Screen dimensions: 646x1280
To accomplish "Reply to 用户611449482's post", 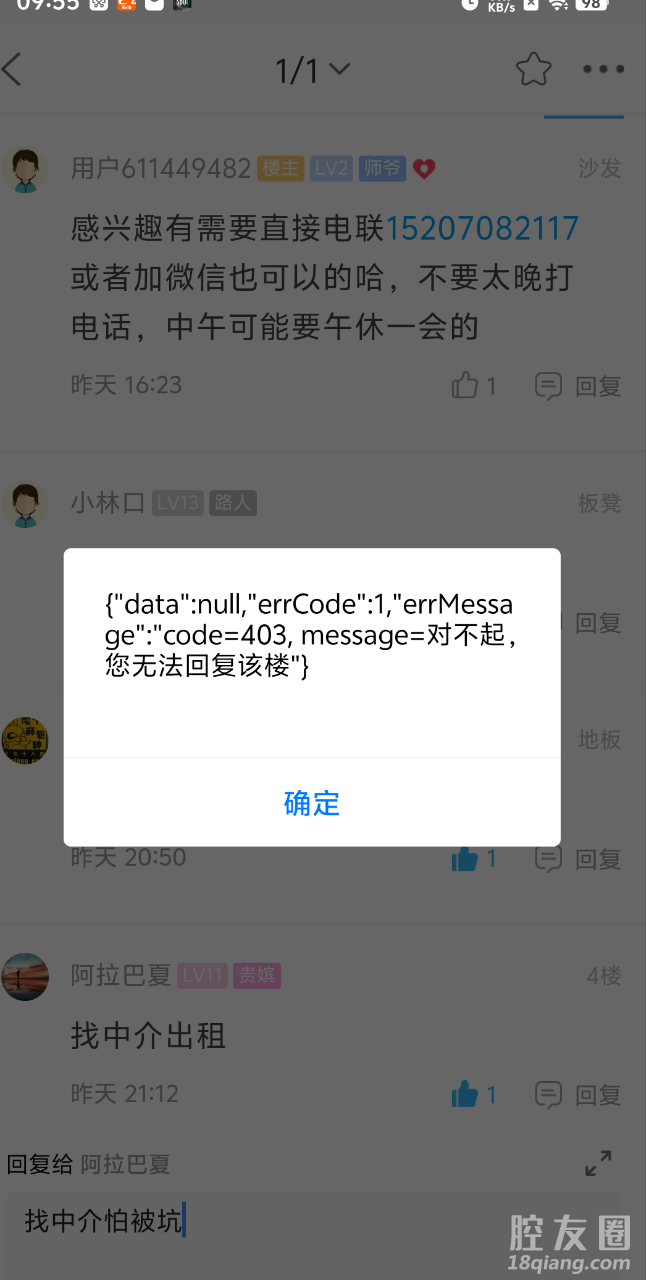I will coord(578,385).
